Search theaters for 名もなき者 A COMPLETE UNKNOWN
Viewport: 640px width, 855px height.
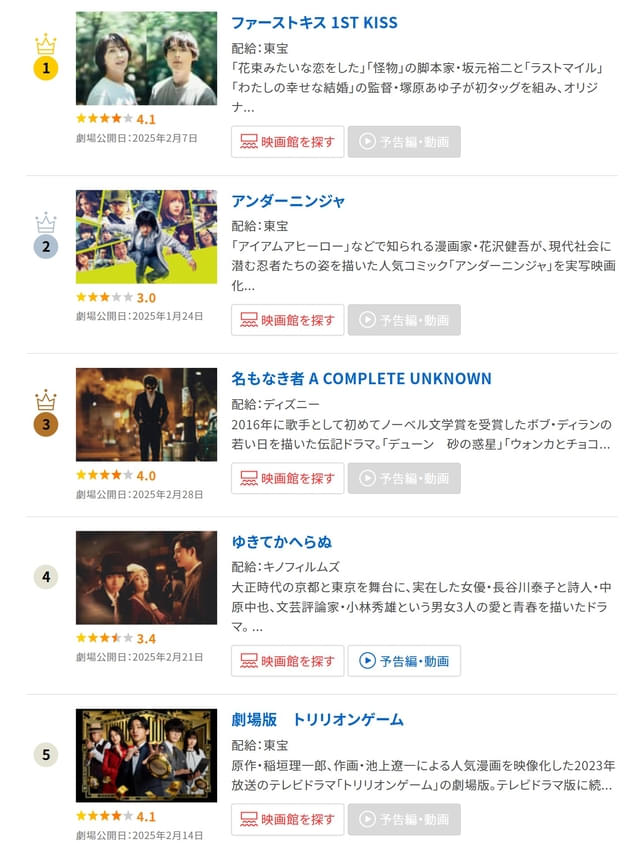point(288,478)
